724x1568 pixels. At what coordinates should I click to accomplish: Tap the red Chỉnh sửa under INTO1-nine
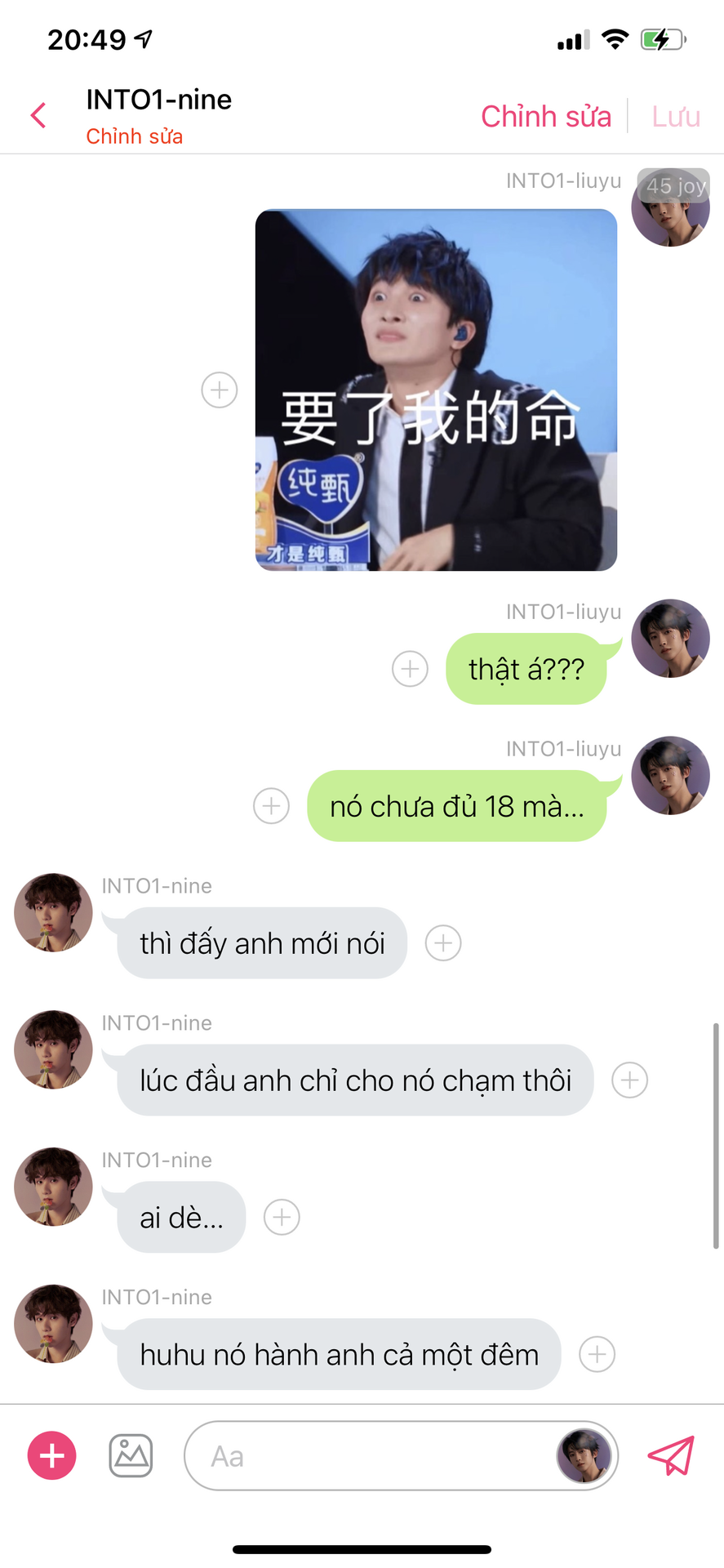click(x=134, y=136)
